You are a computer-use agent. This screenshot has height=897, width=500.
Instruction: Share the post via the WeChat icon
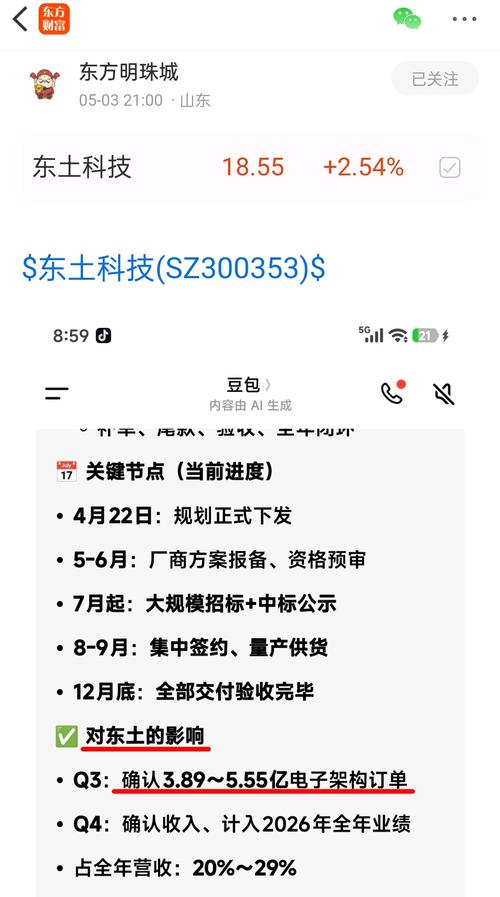click(407, 19)
